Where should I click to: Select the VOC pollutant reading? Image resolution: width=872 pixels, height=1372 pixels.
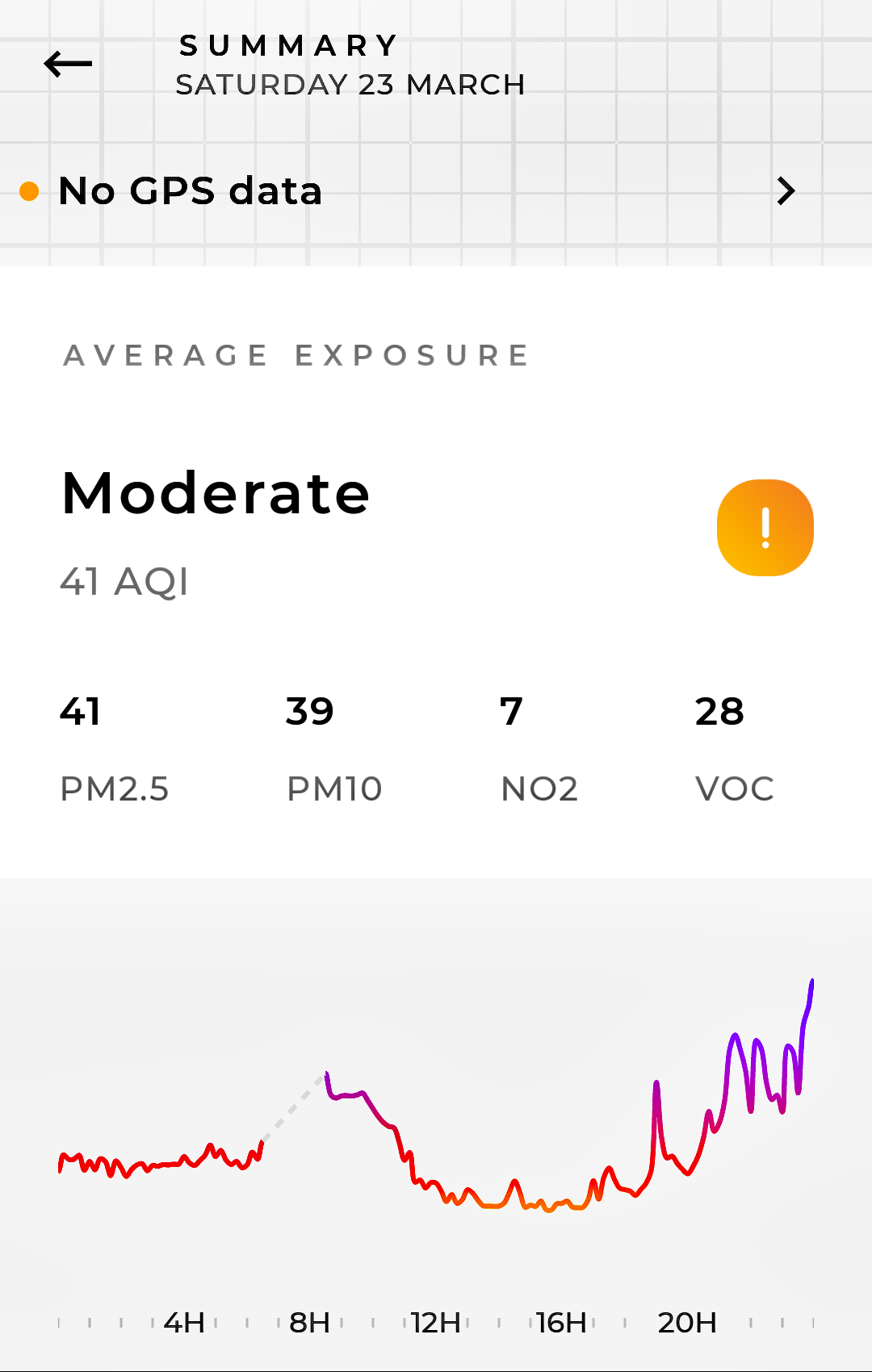tap(734, 749)
